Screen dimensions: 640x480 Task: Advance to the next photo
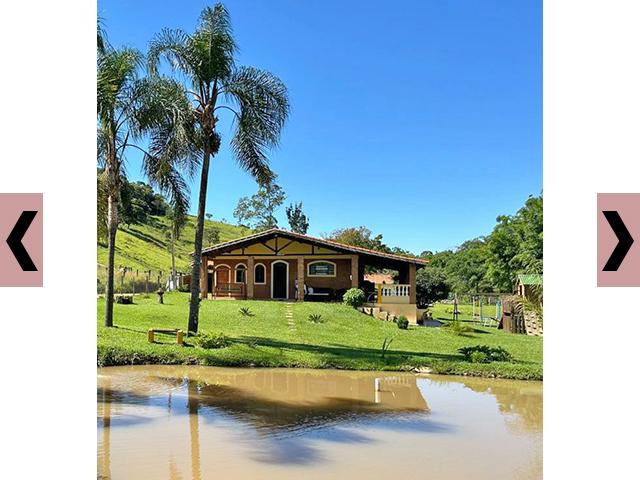618,240
